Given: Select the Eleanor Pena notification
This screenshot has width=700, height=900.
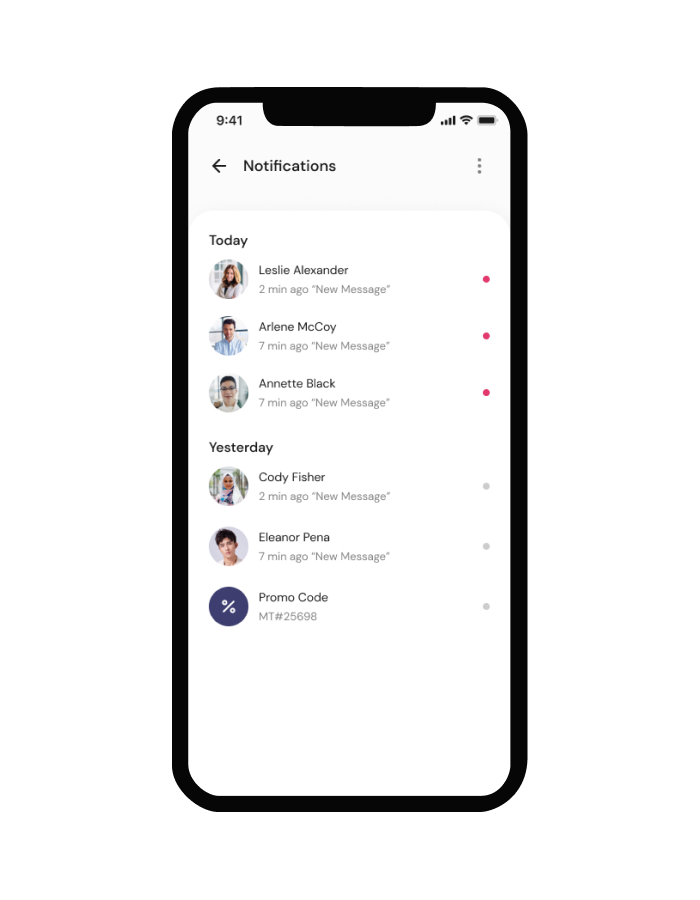Looking at the screenshot, I should (x=324, y=546).
